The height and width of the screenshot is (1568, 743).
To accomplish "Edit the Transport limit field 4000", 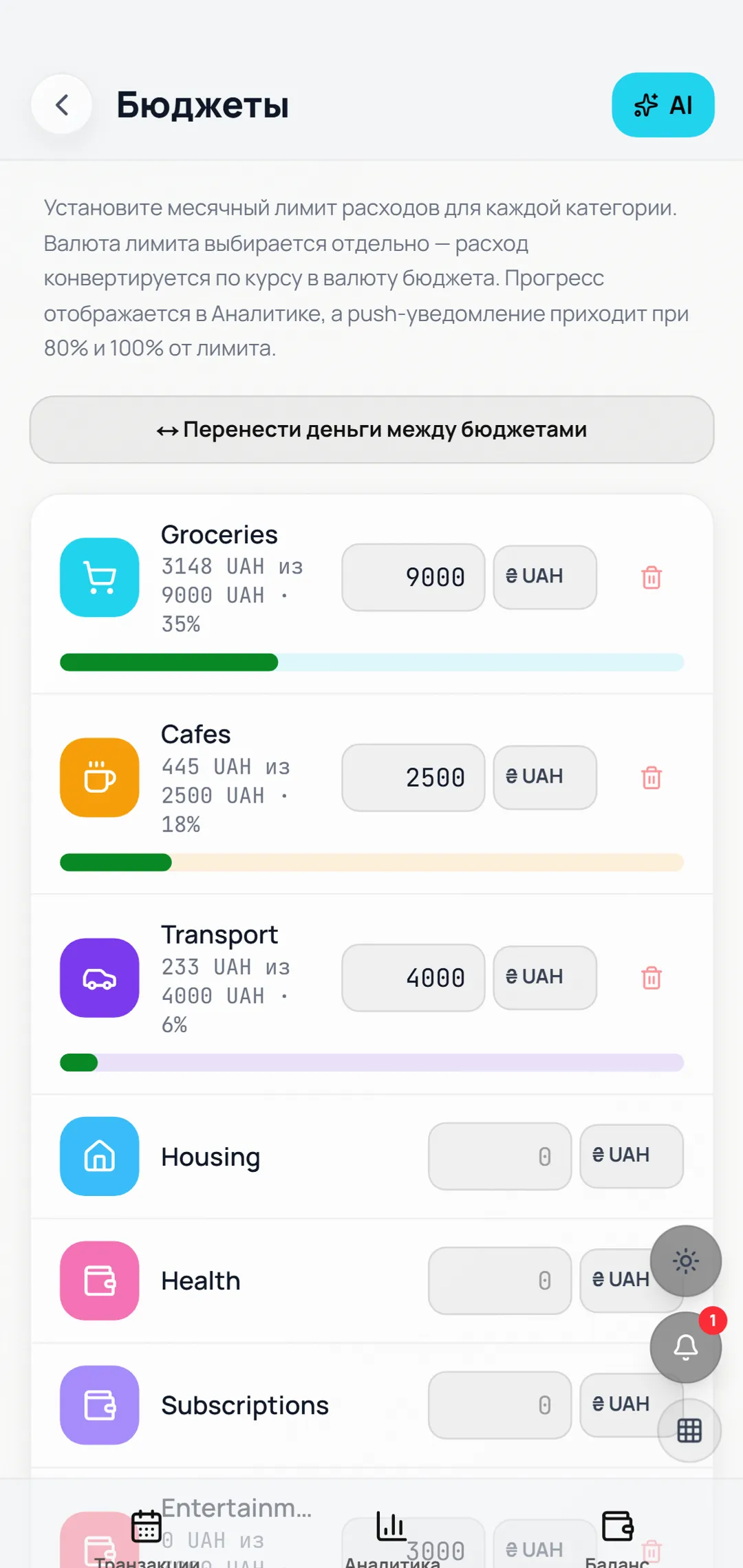I will [413, 977].
